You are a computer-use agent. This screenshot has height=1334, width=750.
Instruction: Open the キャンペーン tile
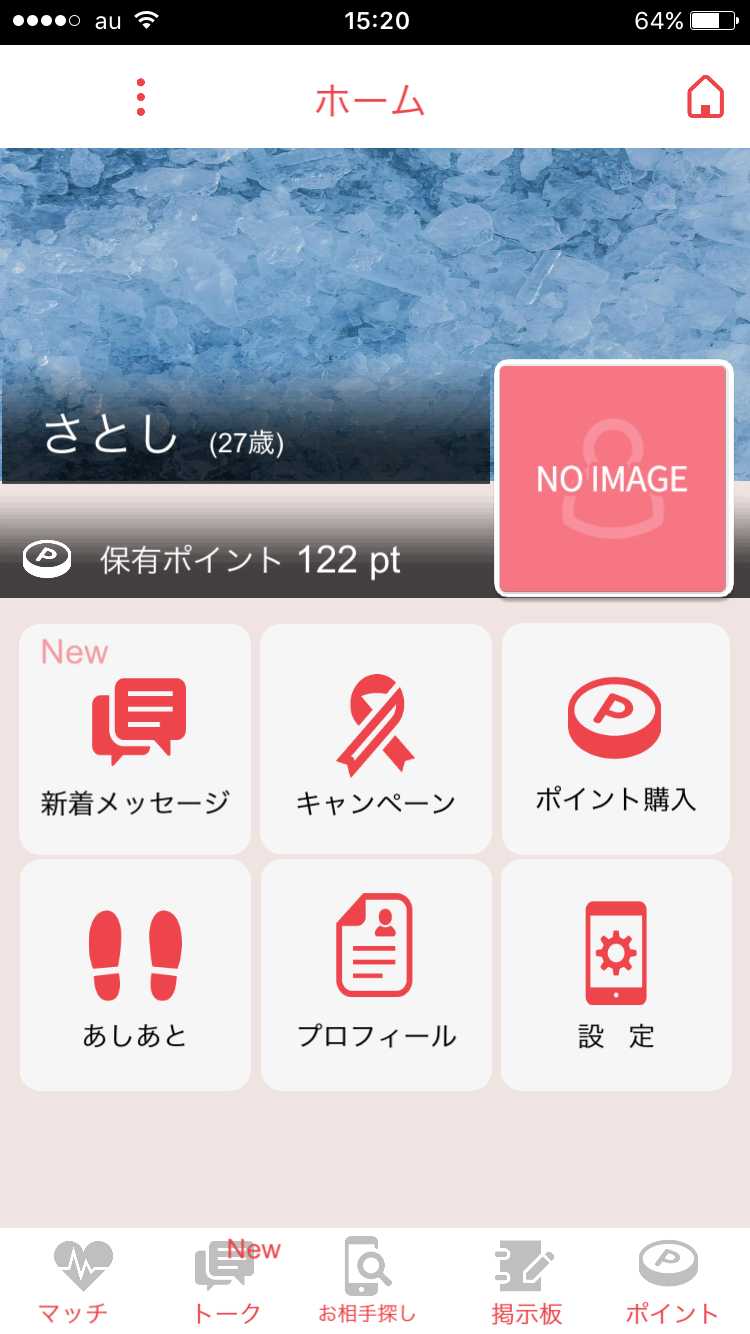point(375,739)
